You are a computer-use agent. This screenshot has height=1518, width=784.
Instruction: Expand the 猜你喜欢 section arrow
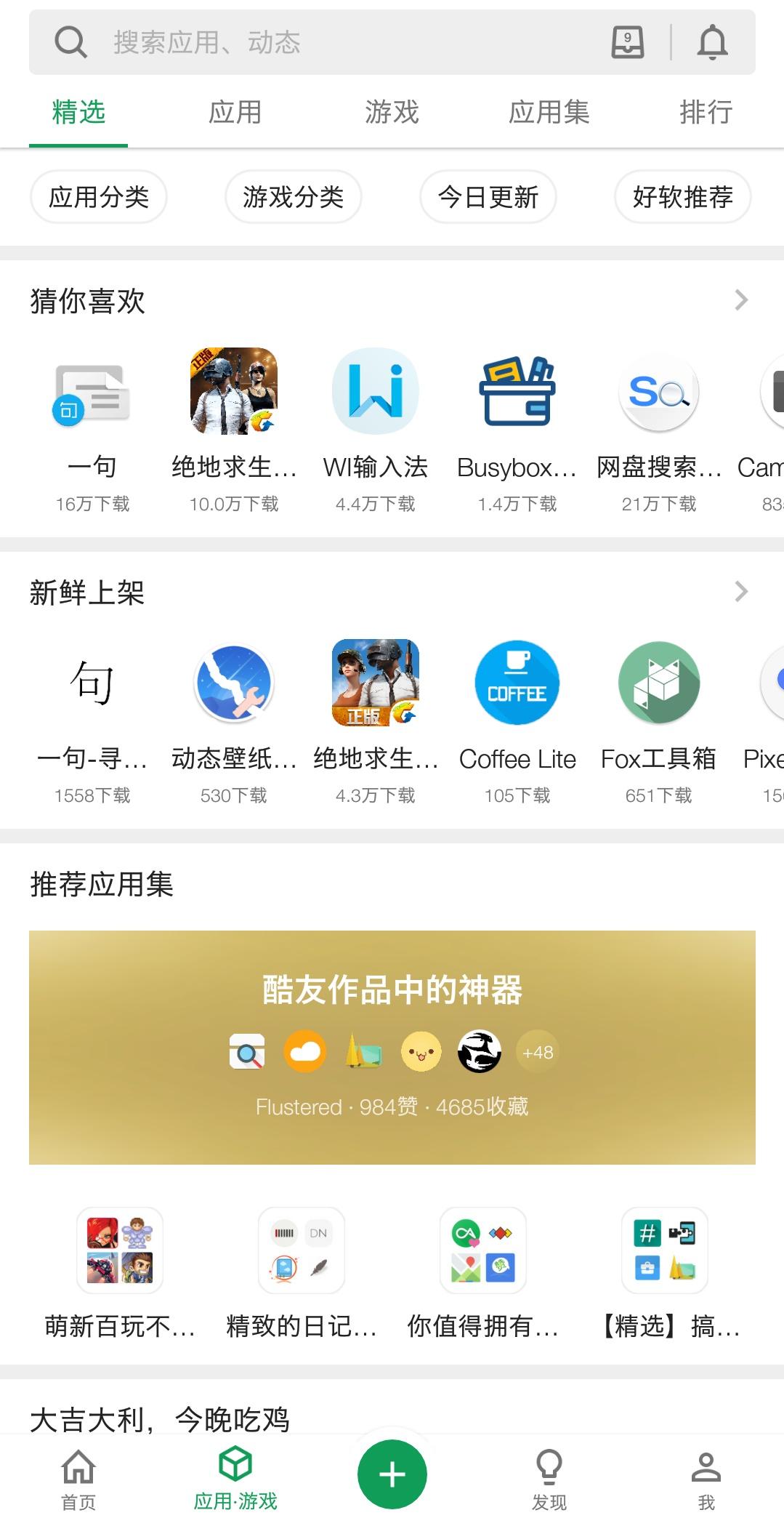[740, 300]
